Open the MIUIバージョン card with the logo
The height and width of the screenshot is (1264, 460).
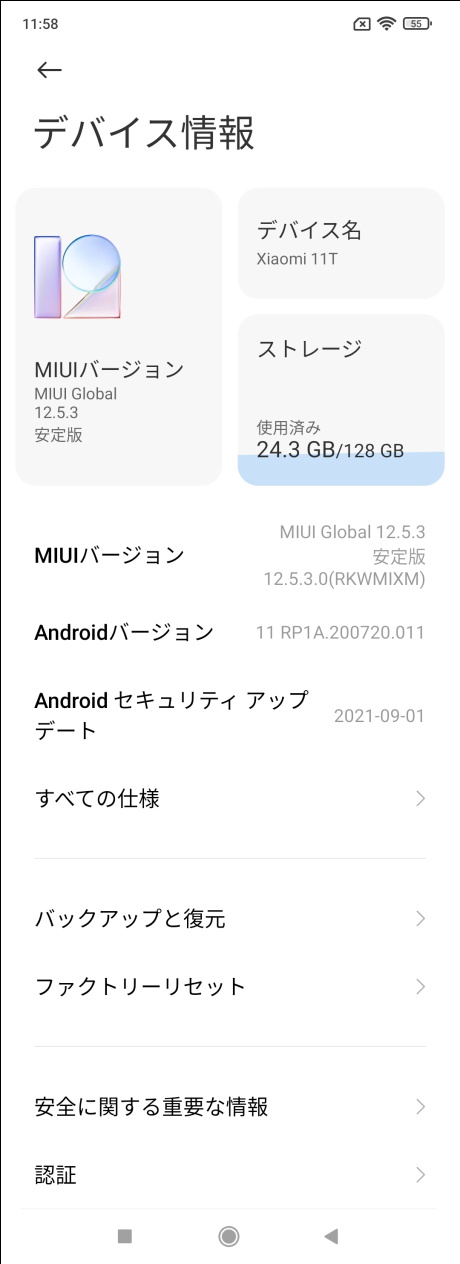119,337
